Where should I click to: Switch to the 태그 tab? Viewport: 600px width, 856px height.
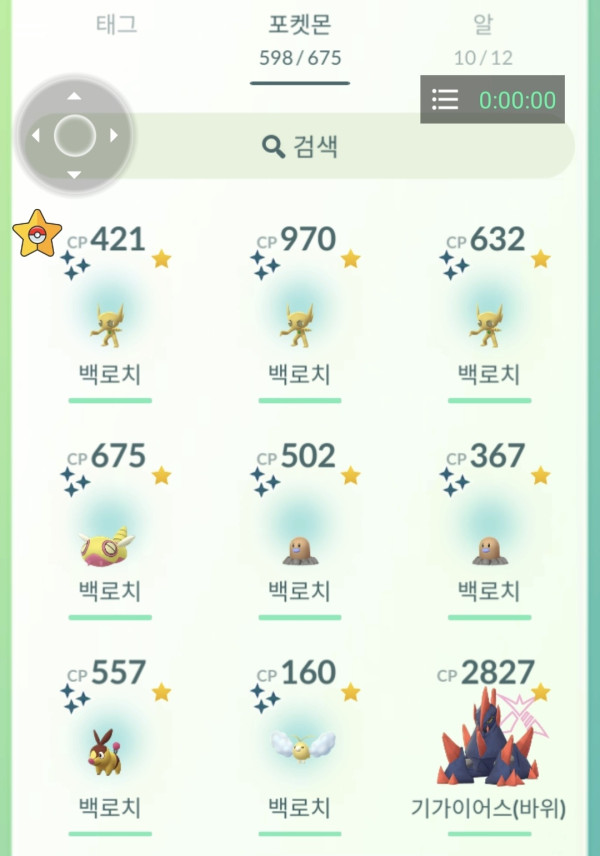click(116, 26)
